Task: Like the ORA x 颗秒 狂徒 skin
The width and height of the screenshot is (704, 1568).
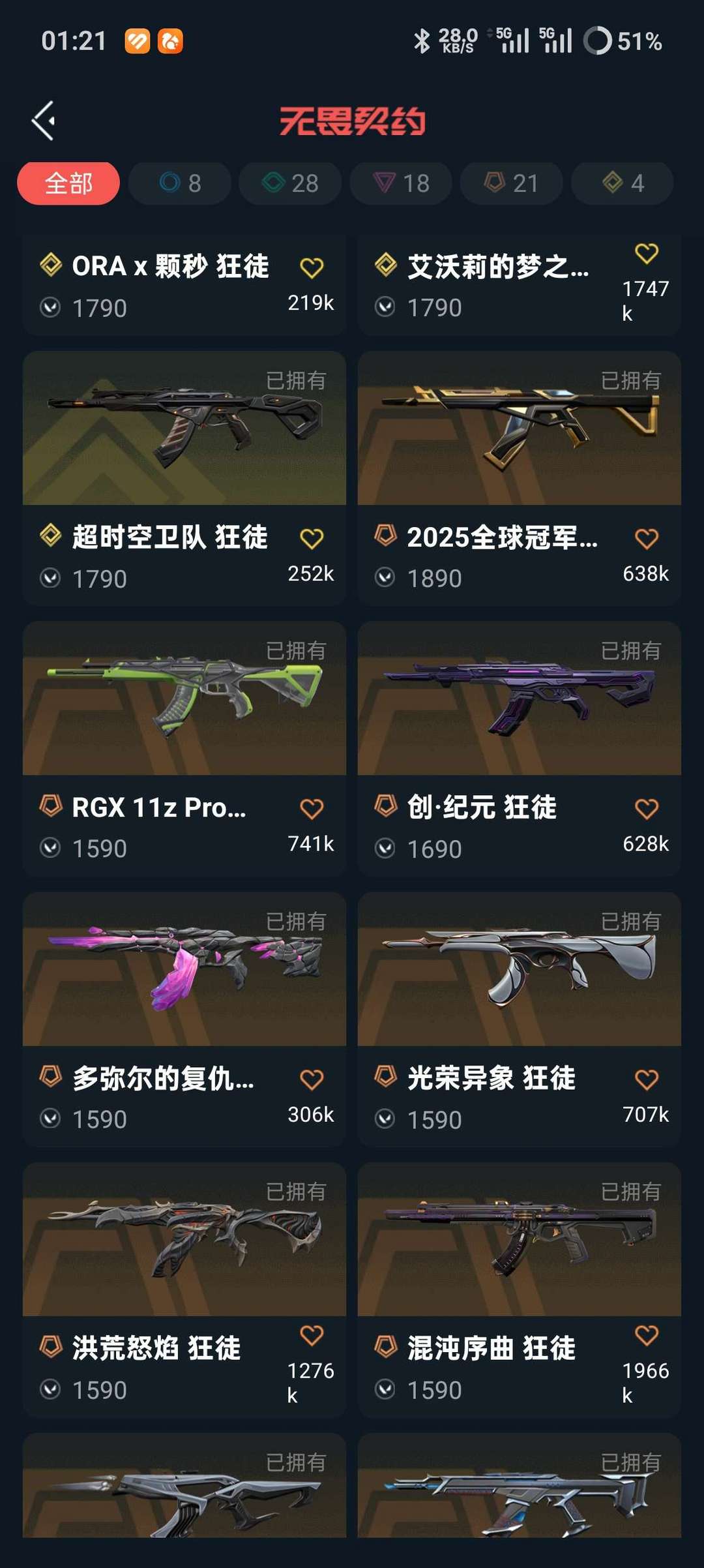Action: (x=312, y=267)
